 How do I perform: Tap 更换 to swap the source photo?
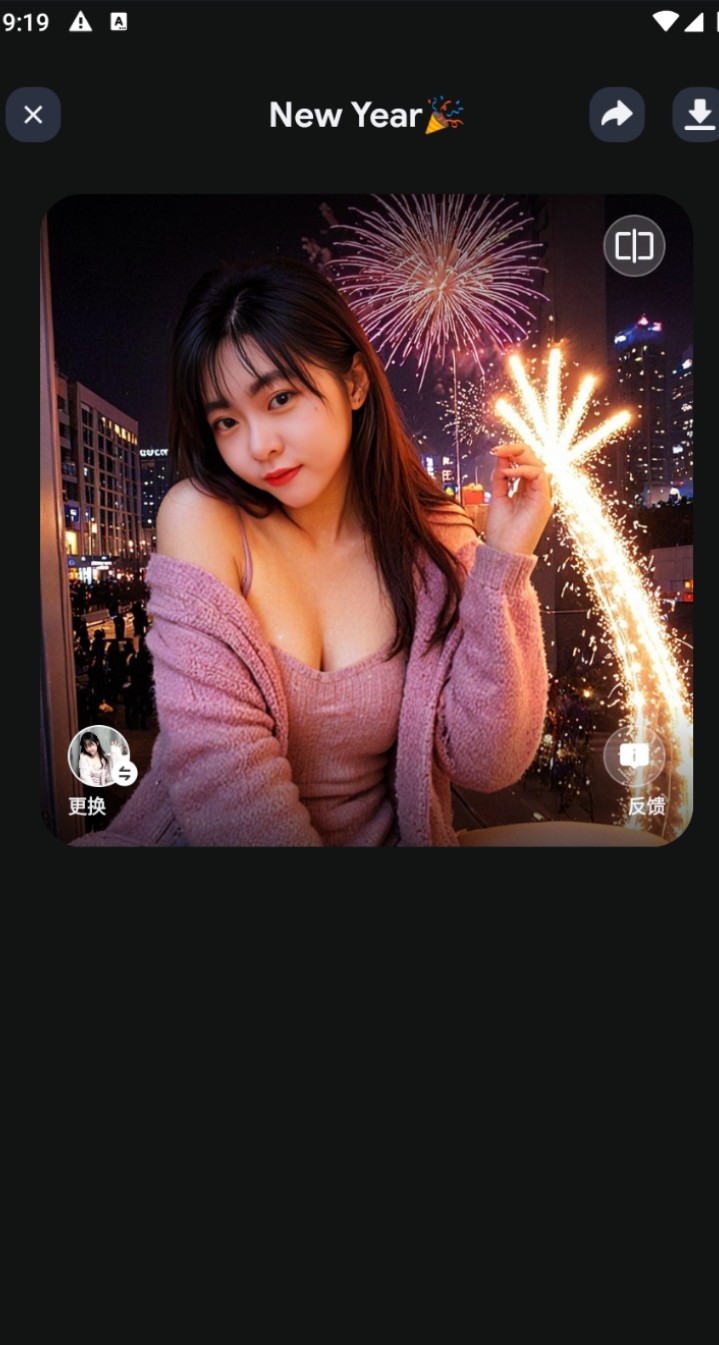click(99, 757)
